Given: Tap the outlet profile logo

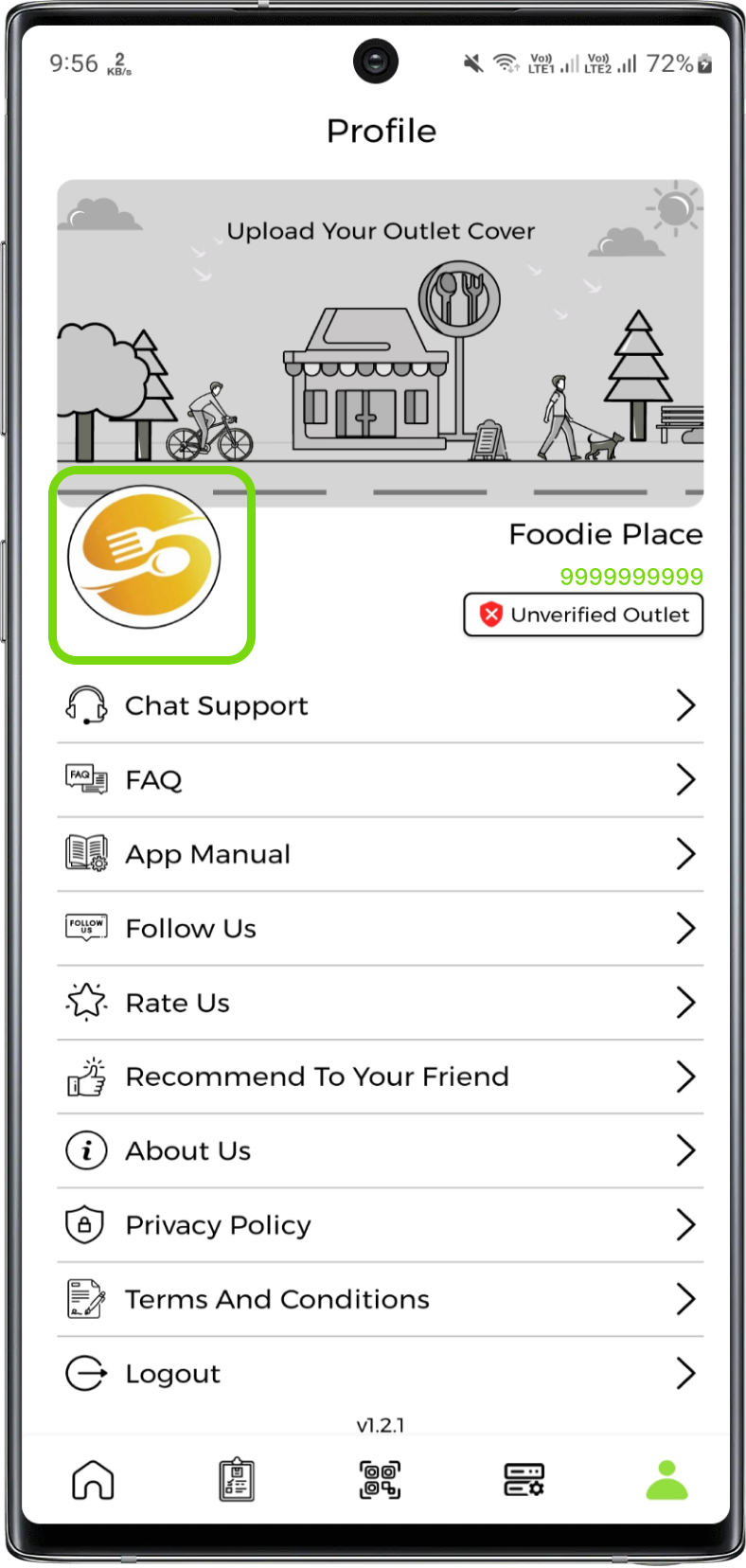Looking at the screenshot, I should coord(144,558).
